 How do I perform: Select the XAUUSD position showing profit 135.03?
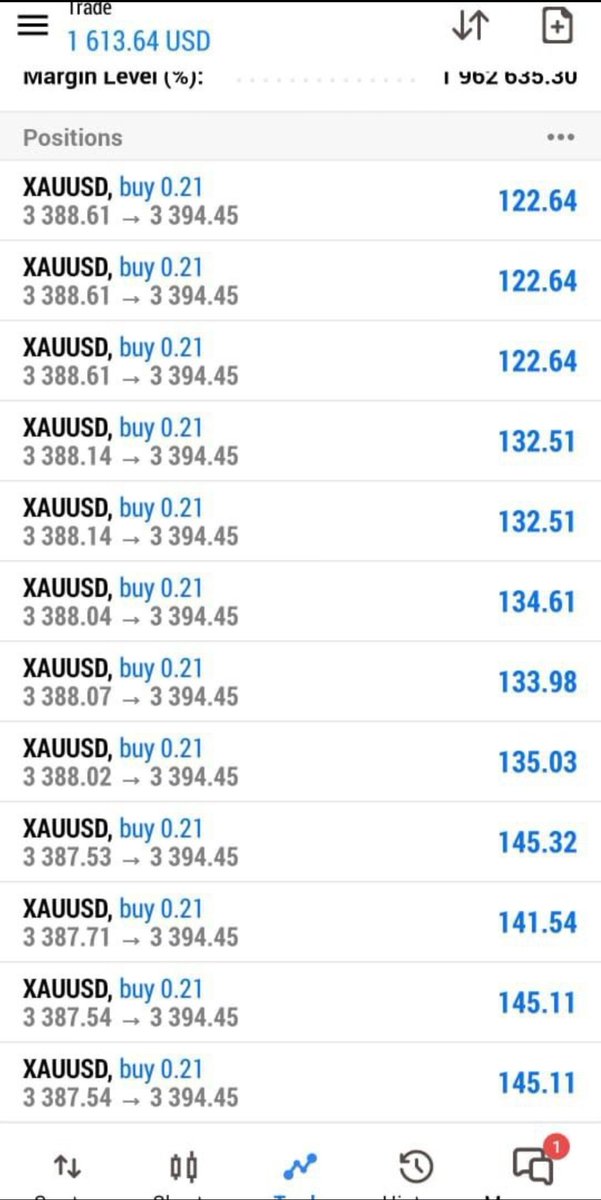(300, 761)
